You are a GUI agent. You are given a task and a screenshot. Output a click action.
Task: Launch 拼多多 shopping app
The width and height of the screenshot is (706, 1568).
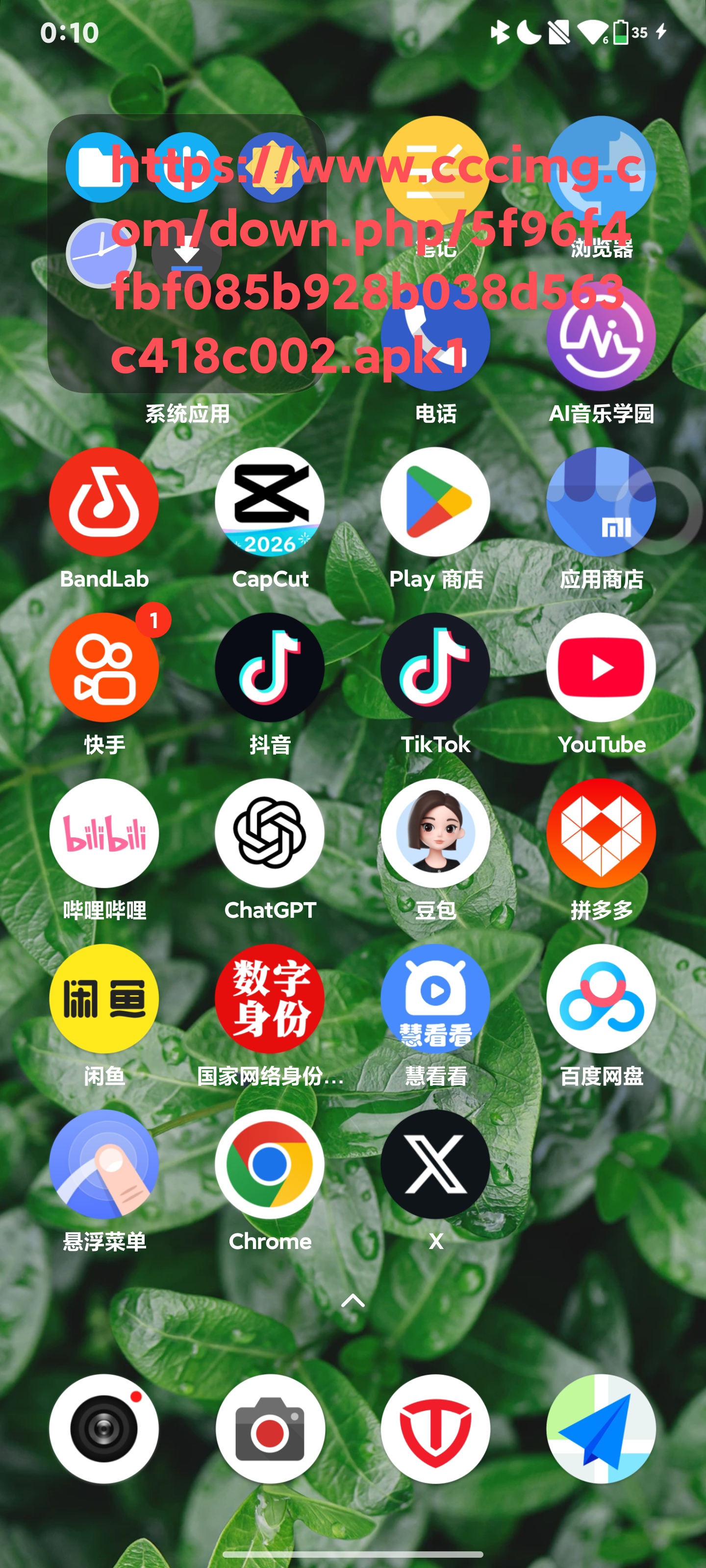pos(601,833)
